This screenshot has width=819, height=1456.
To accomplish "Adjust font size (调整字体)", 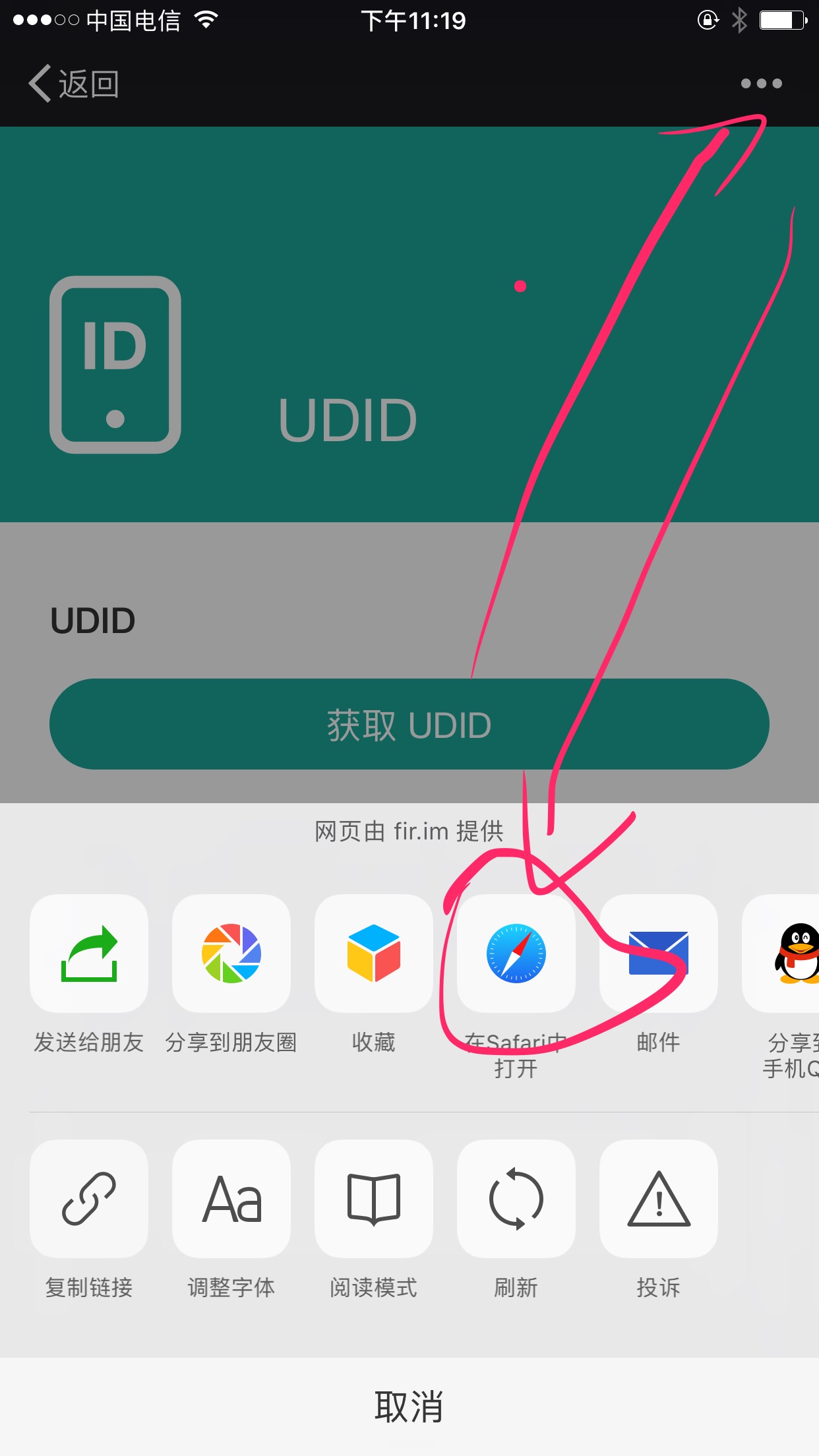I will (231, 1199).
